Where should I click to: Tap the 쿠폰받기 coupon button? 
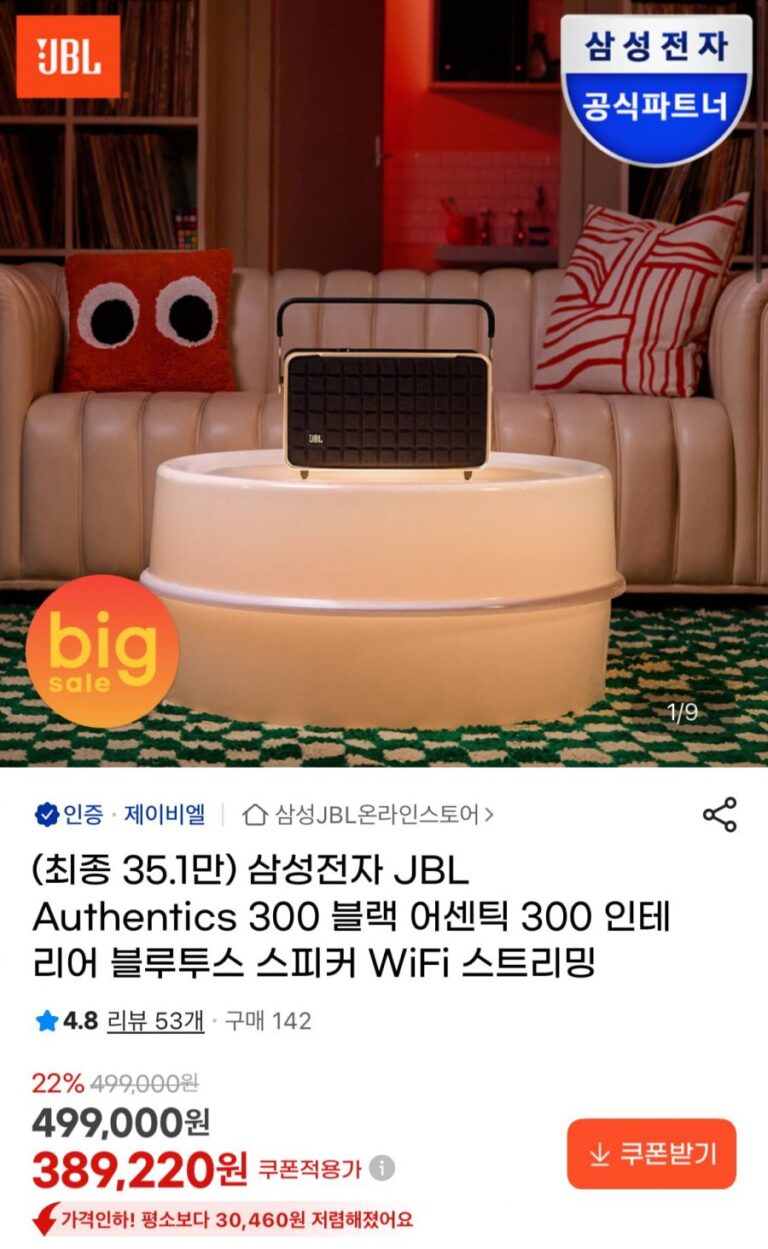click(651, 1153)
